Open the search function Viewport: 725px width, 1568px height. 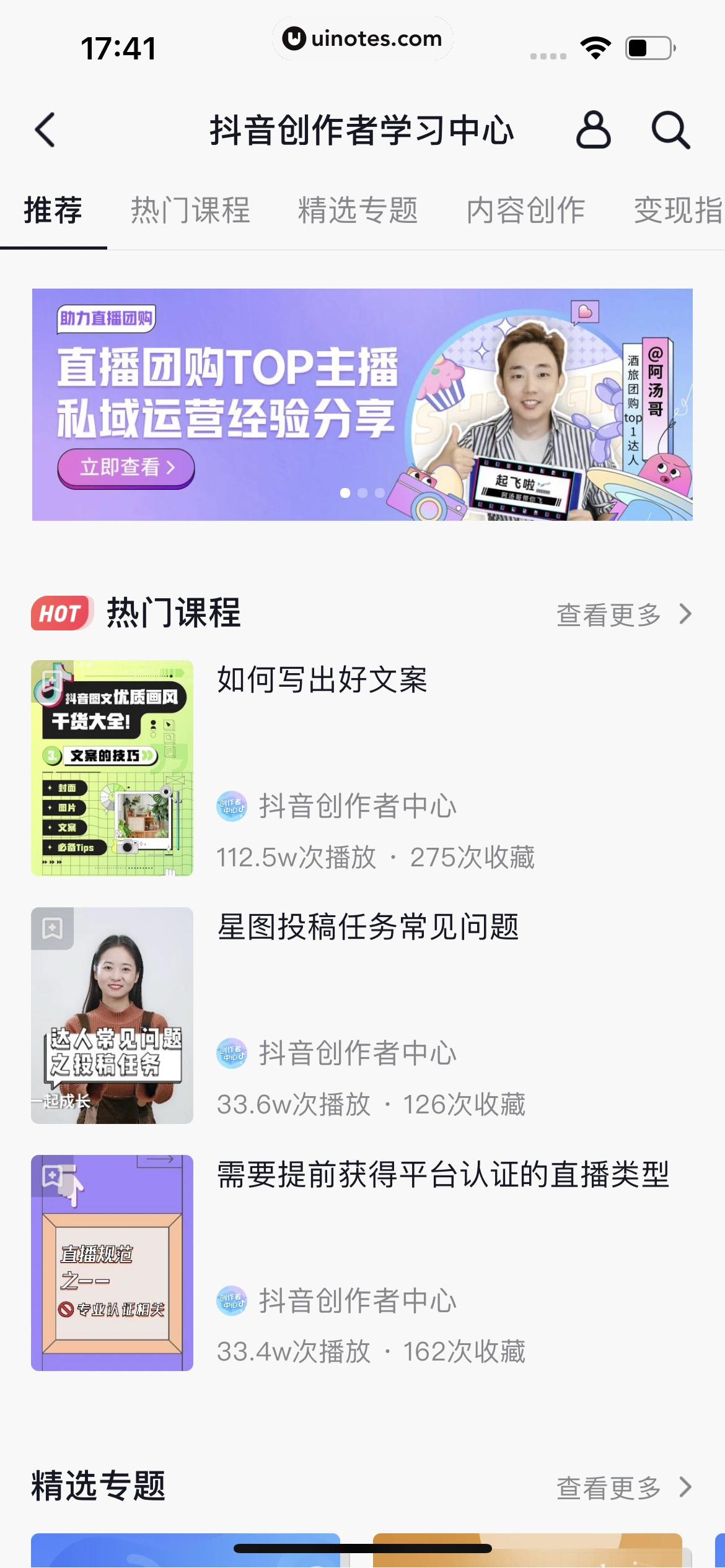(x=670, y=131)
